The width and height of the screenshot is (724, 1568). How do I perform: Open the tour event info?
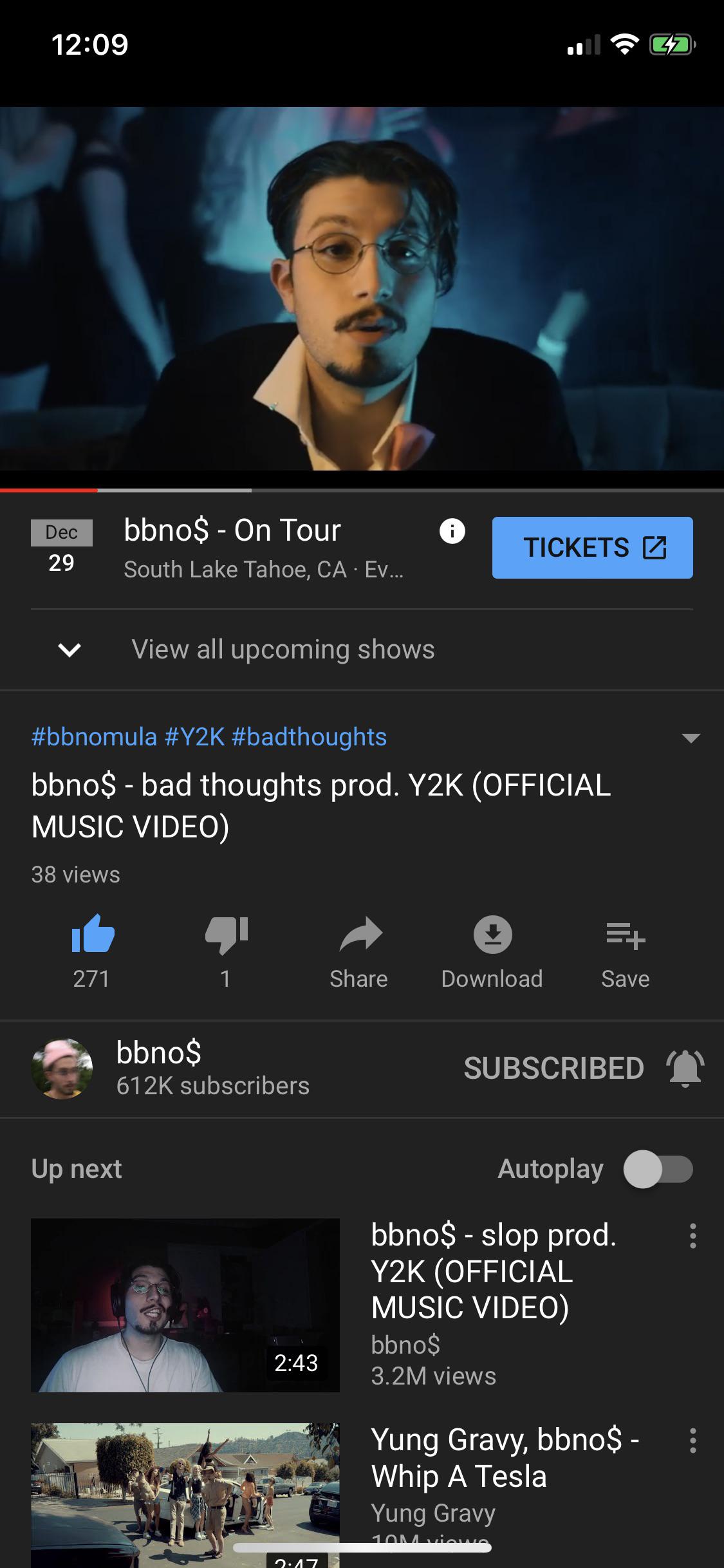pos(452,532)
